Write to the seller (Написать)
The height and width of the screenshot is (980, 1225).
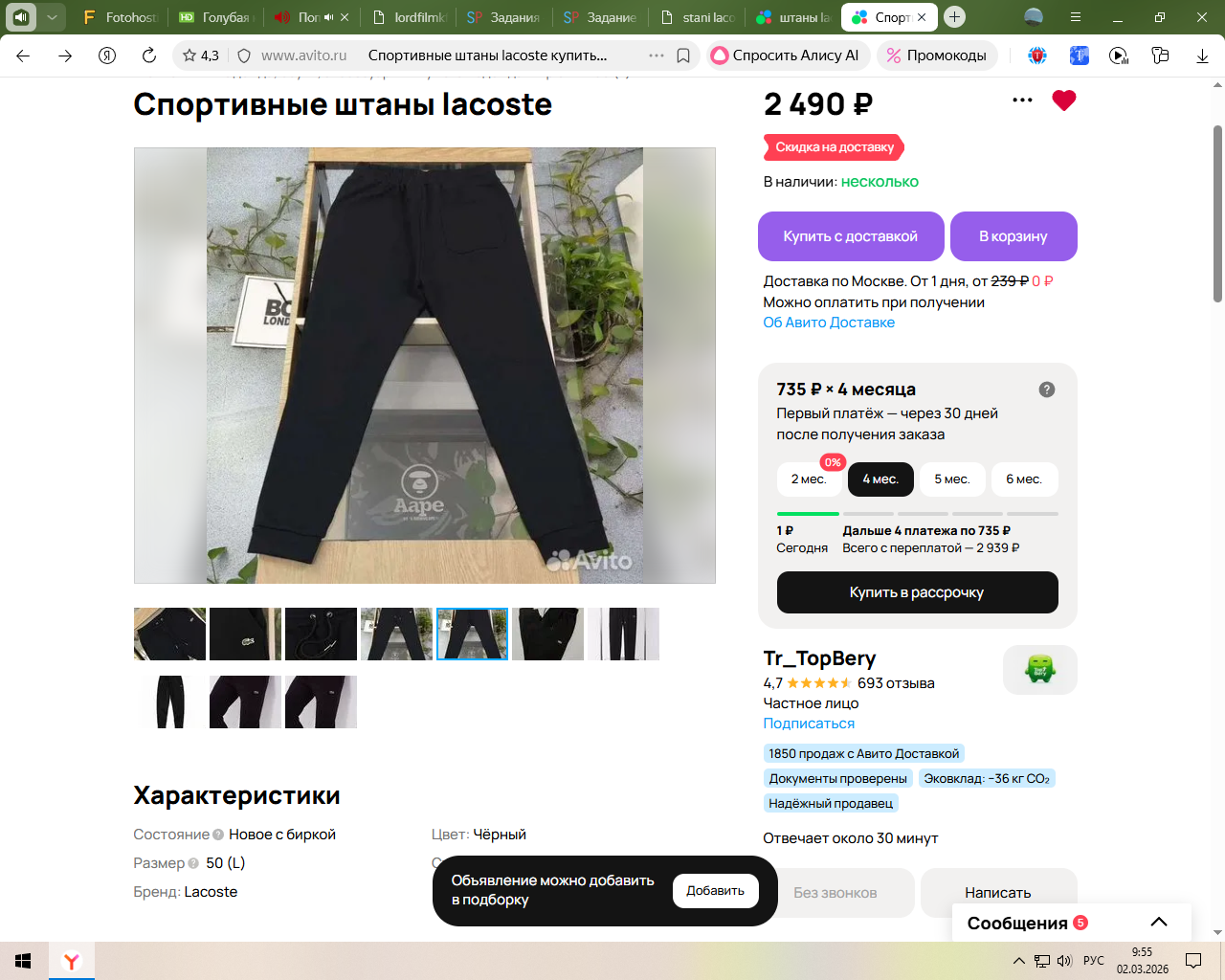[997, 892]
